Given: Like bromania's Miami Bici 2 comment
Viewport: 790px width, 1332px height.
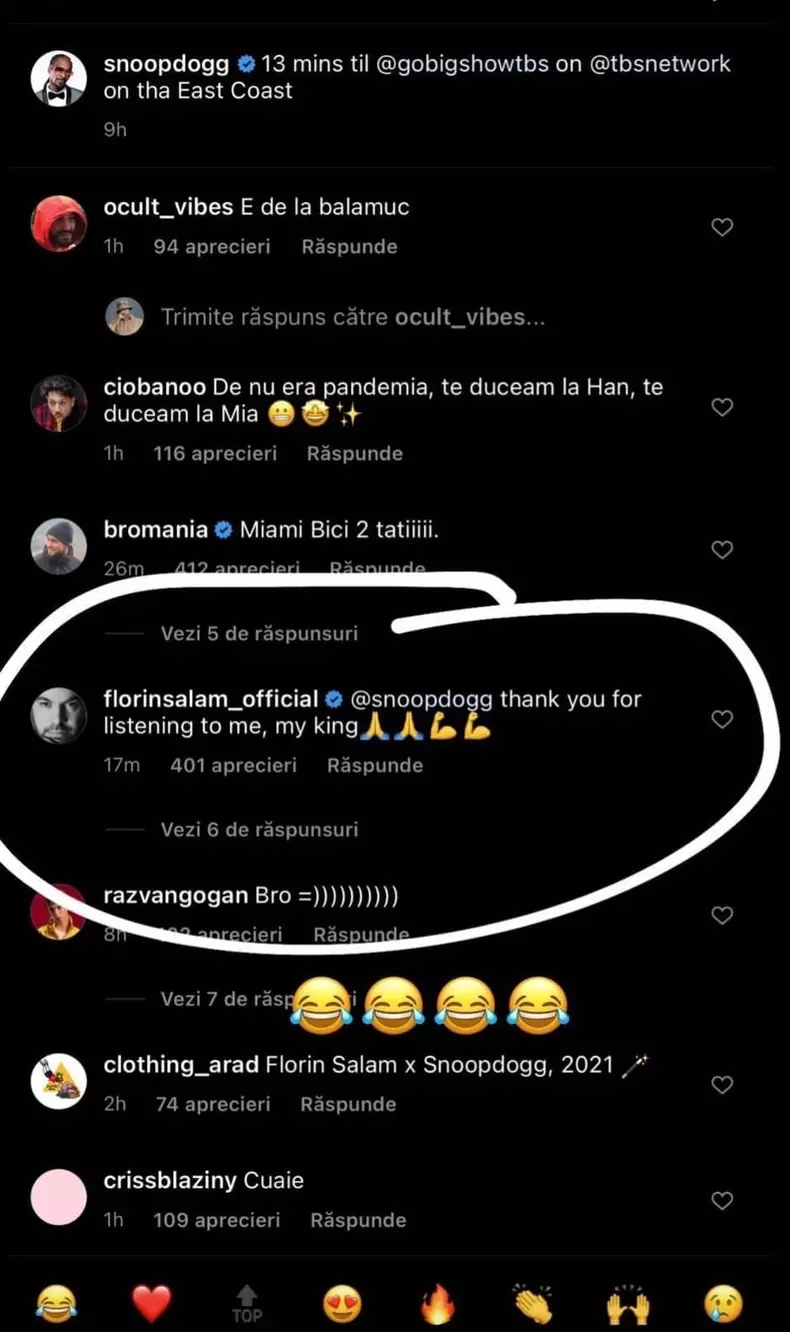Looking at the screenshot, I should pyautogui.click(x=722, y=549).
